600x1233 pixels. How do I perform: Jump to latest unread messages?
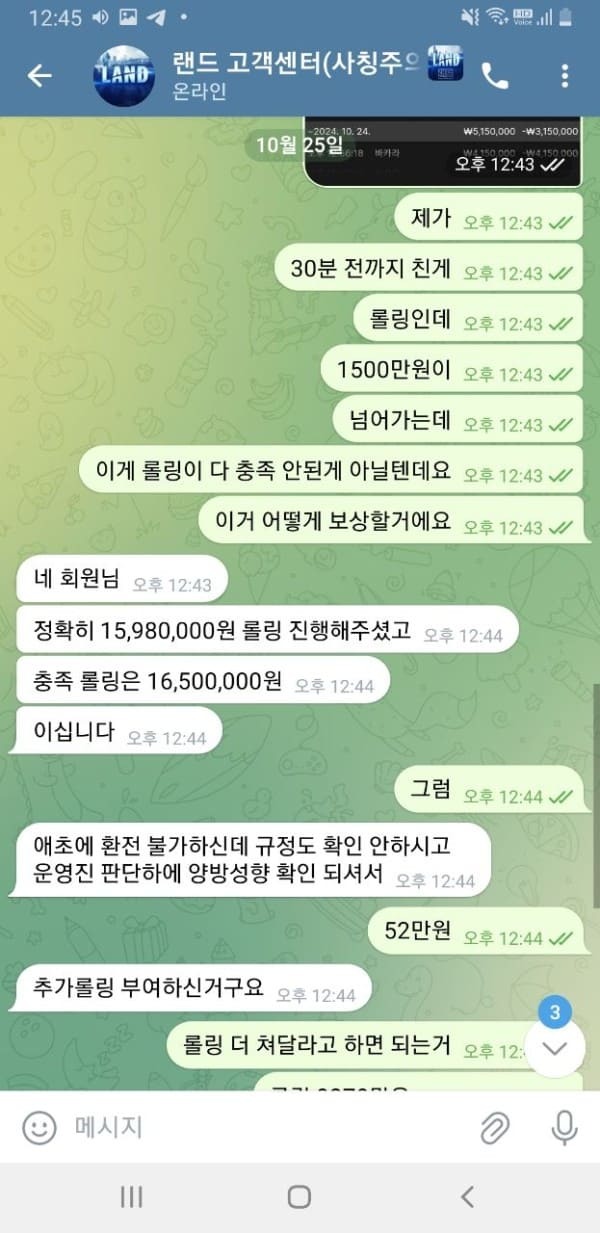(555, 1046)
